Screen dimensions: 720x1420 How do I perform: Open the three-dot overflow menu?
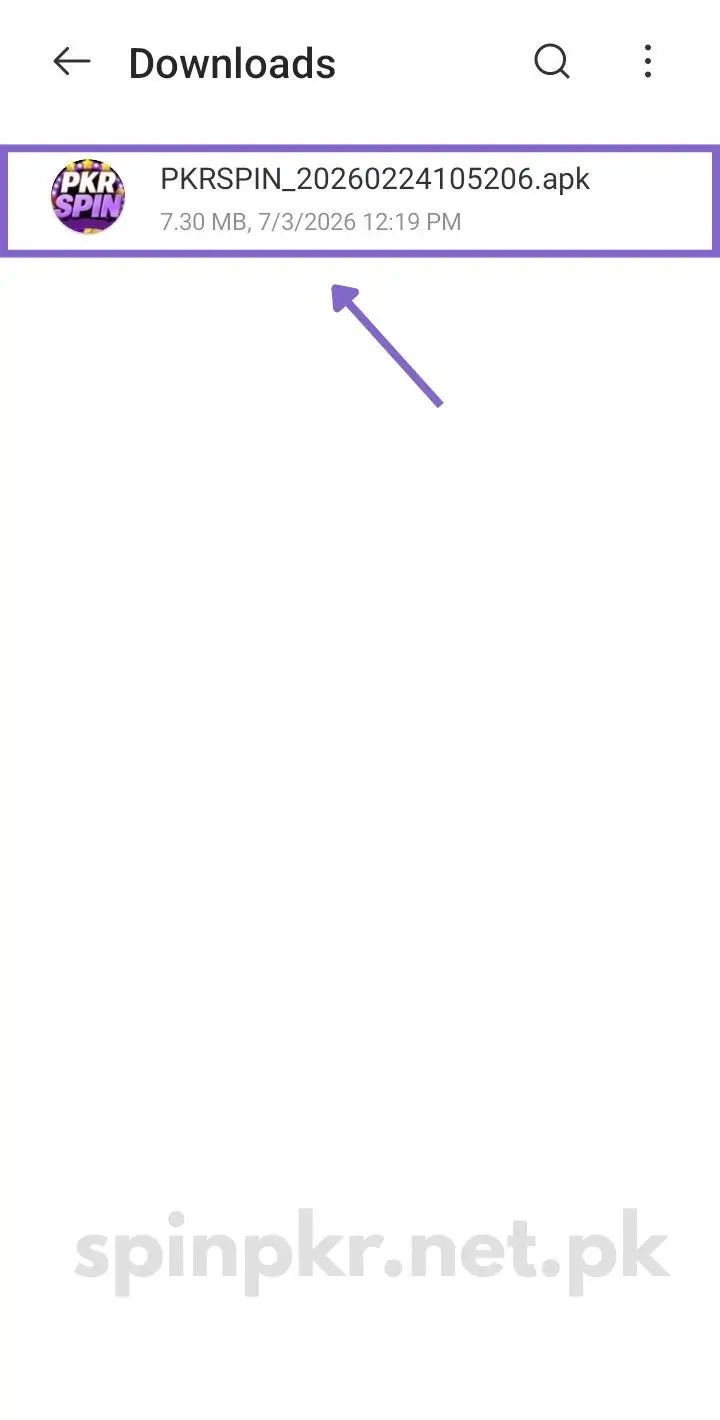[x=648, y=62]
